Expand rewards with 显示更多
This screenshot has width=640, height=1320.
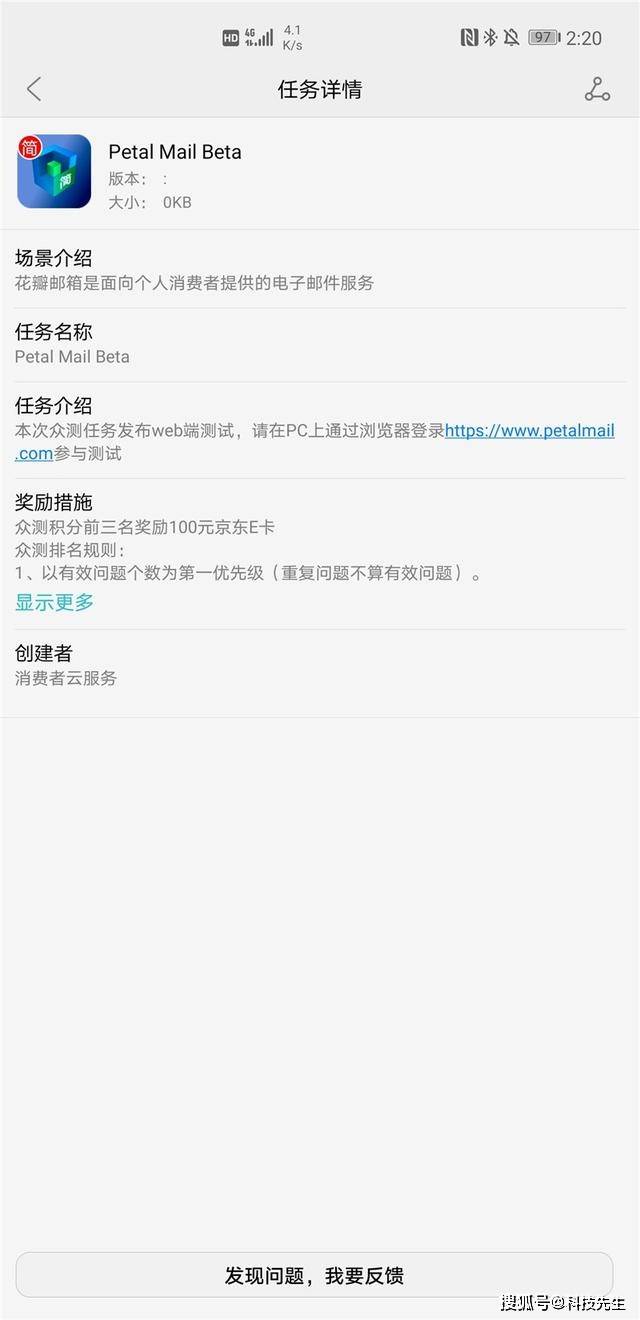(54, 602)
